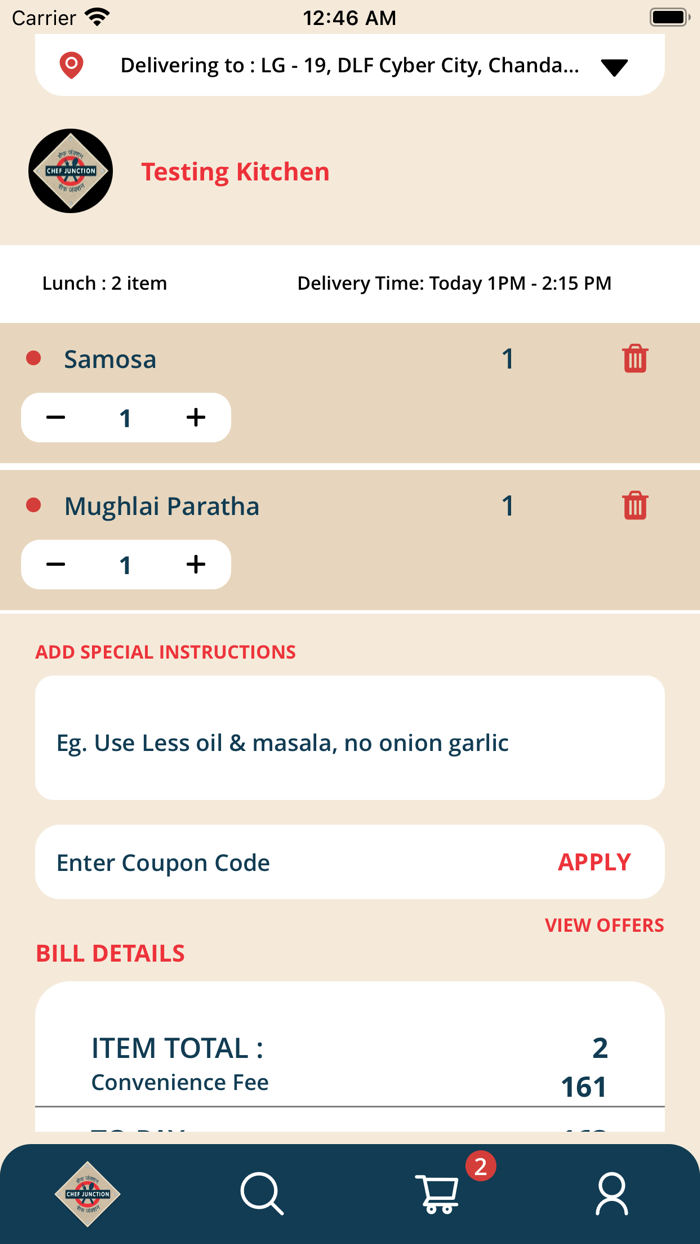This screenshot has width=700, height=1244.
Task: Open the cart tab
Action: (438, 1194)
